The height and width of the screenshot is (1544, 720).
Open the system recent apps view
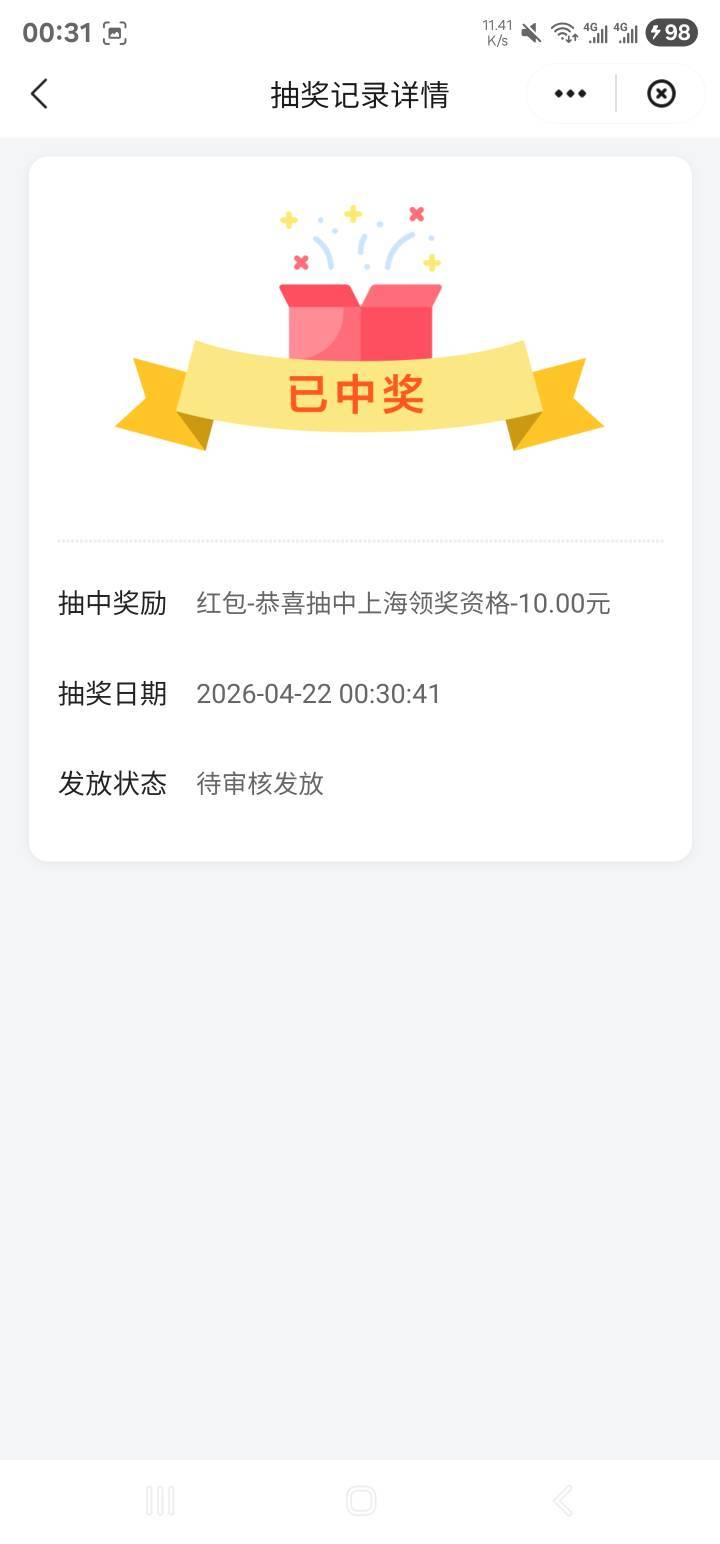point(160,1500)
